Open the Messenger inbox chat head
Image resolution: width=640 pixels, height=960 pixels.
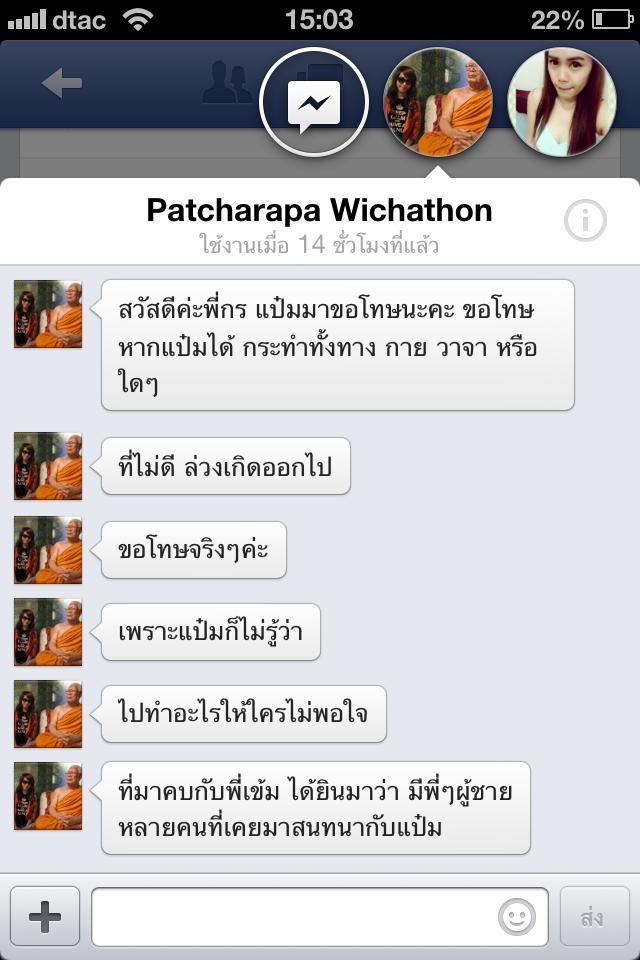coord(314,102)
